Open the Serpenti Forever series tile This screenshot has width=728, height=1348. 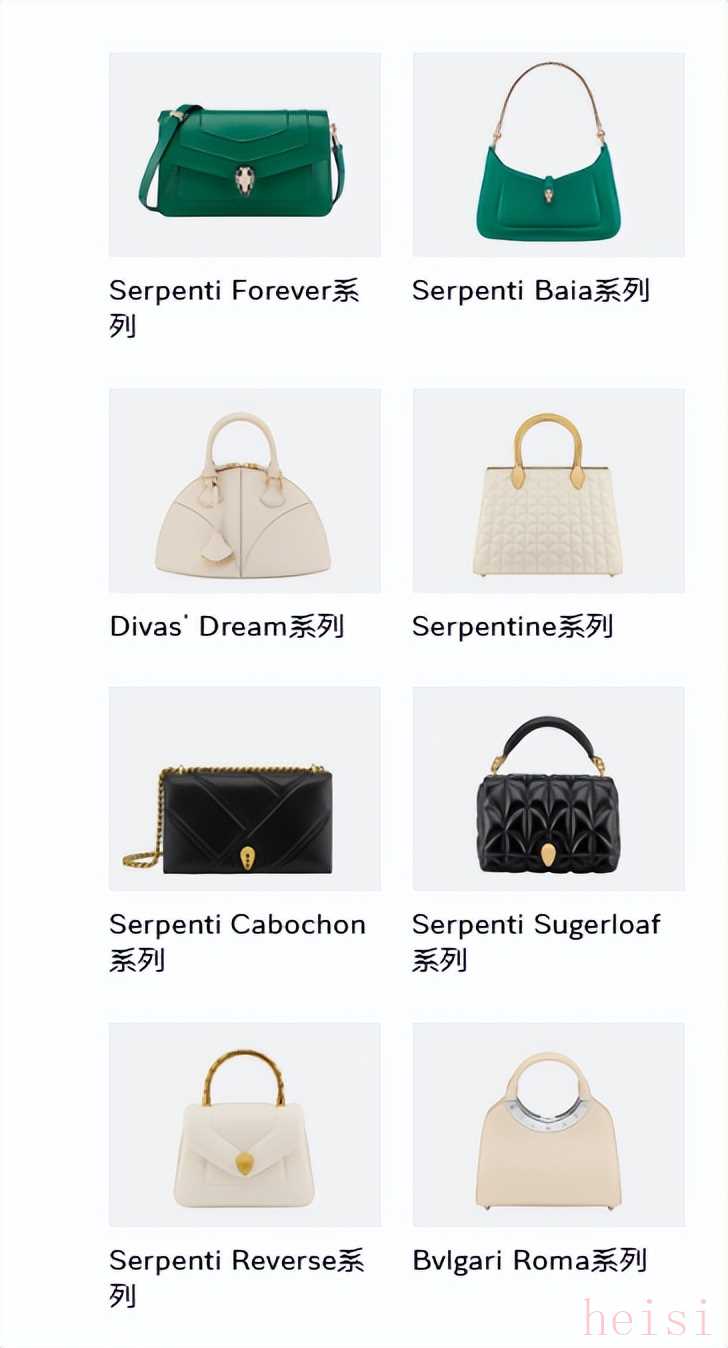coord(244,155)
